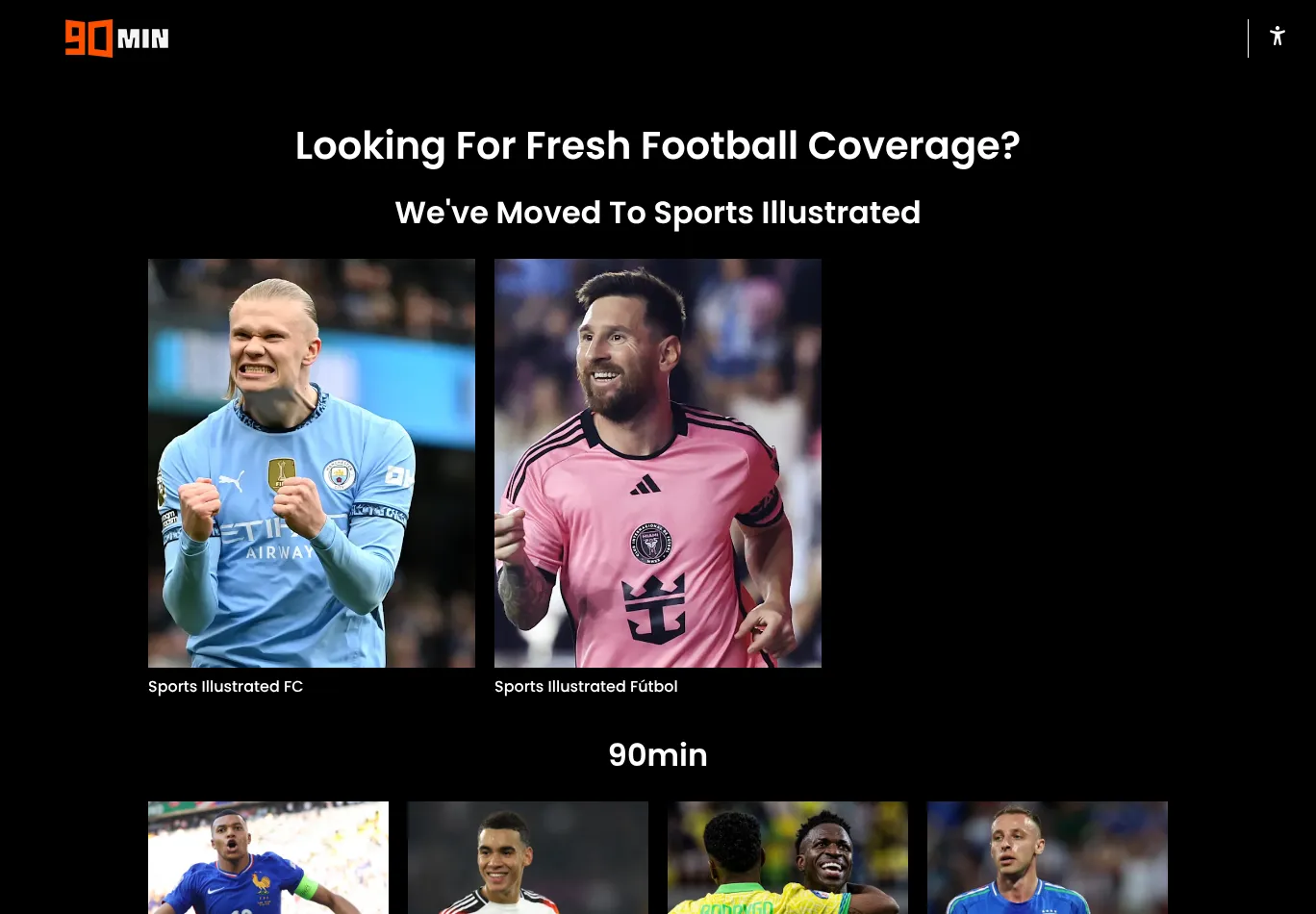Tap the 90min logo to go home

tap(116, 38)
